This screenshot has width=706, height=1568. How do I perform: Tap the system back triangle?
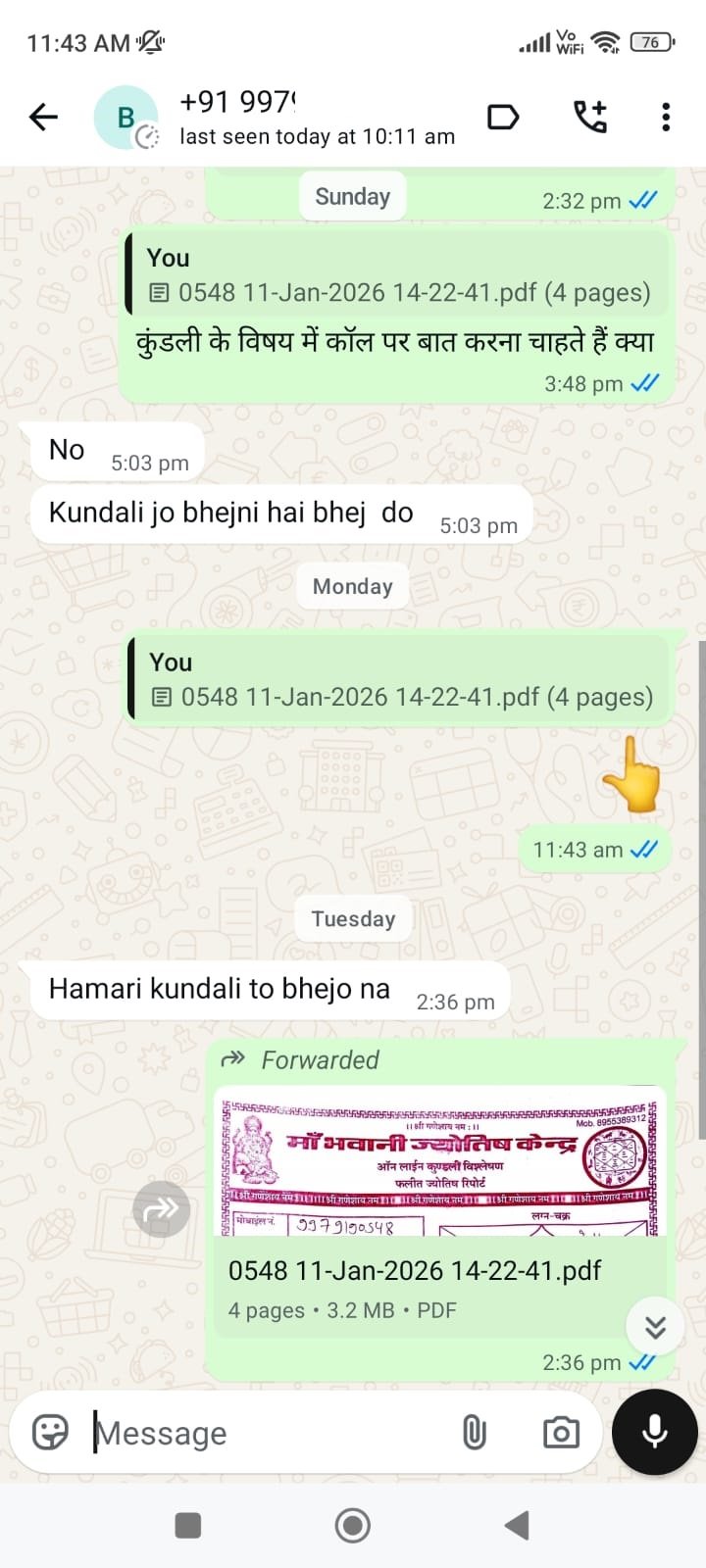(517, 1525)
